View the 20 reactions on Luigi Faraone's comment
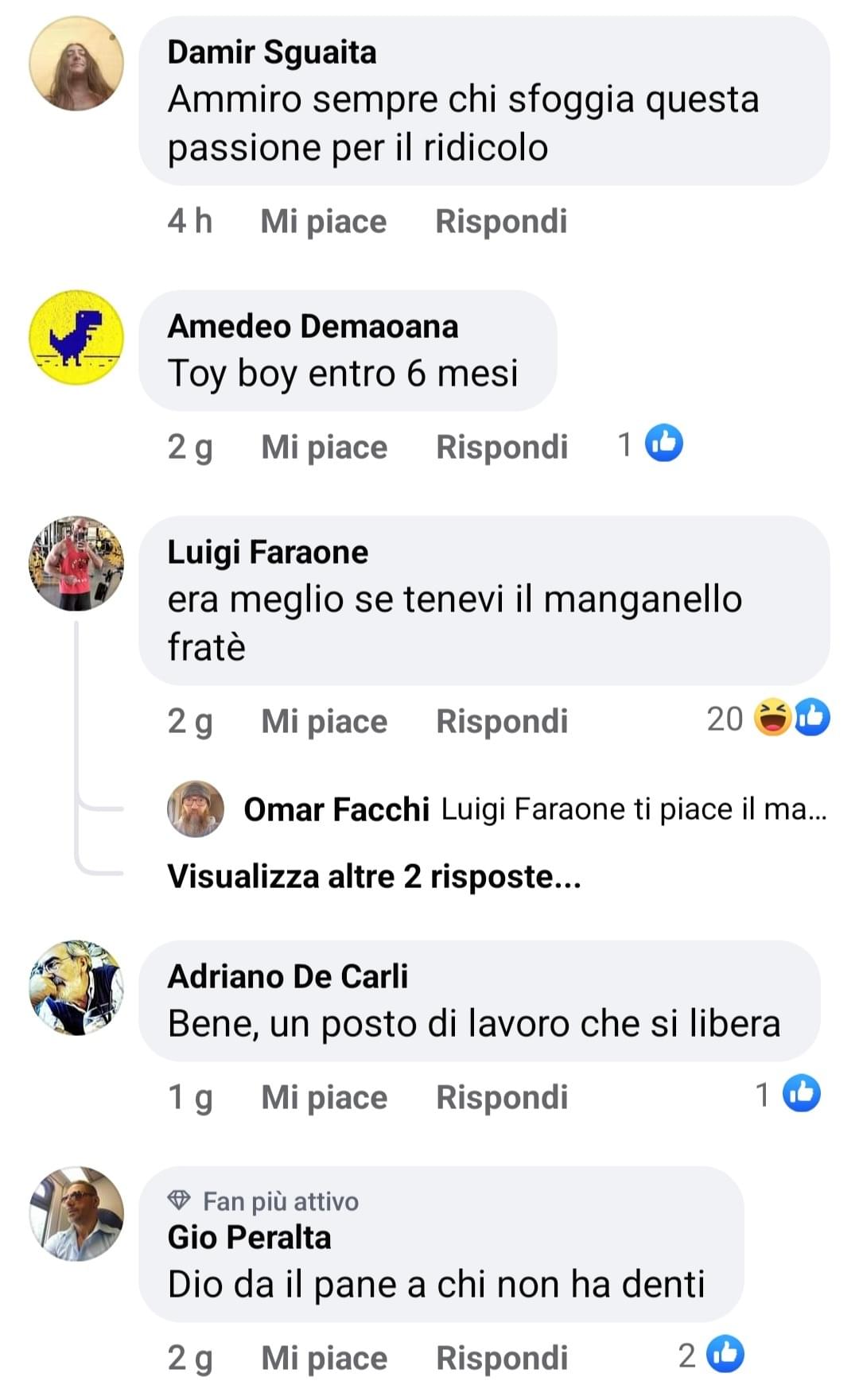 tap(768, 718)
